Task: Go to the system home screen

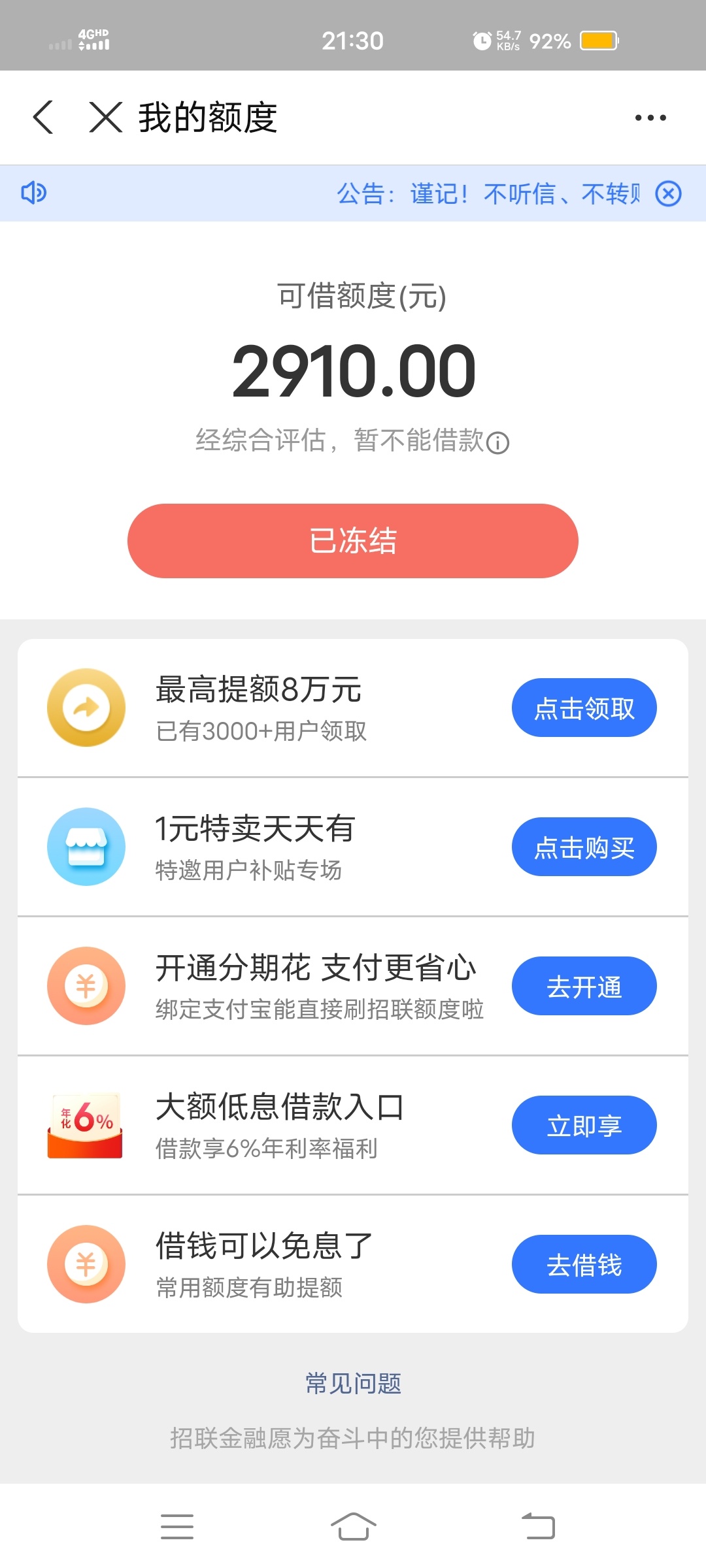Action: tap(353, 1527)
